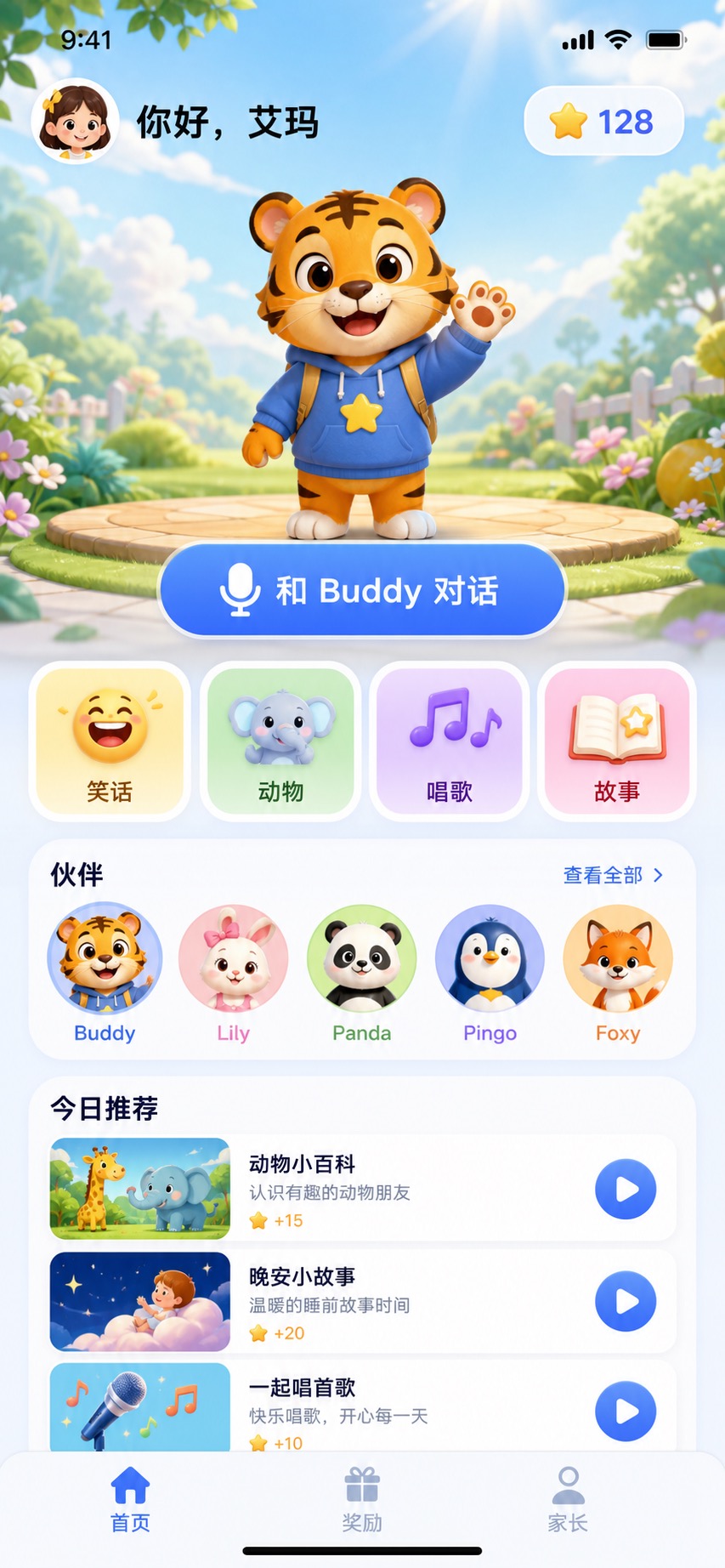
Task: Switch to the 家长 parents tab
Action: tap(568, 1500)
